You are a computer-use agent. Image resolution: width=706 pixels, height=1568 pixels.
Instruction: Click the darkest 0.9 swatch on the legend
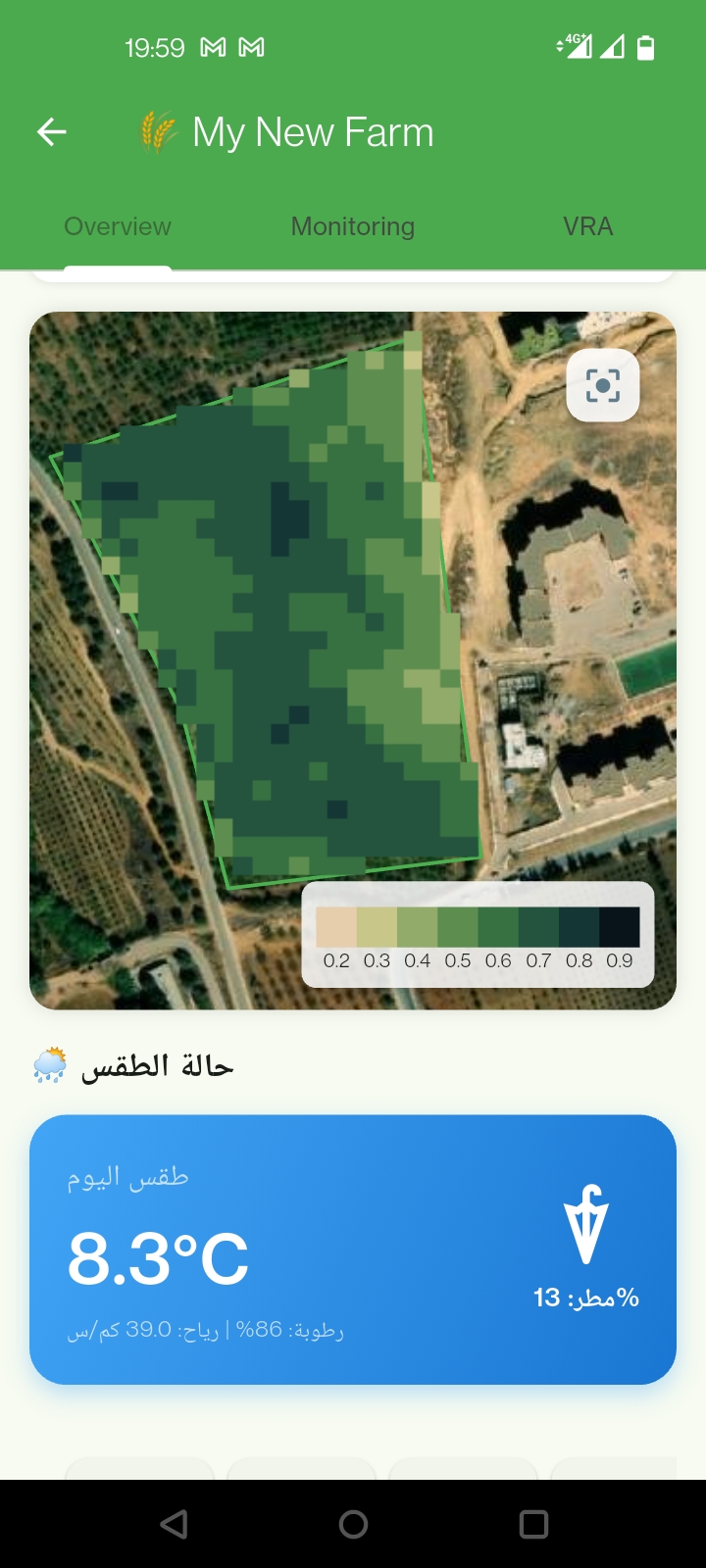(620, 923)
